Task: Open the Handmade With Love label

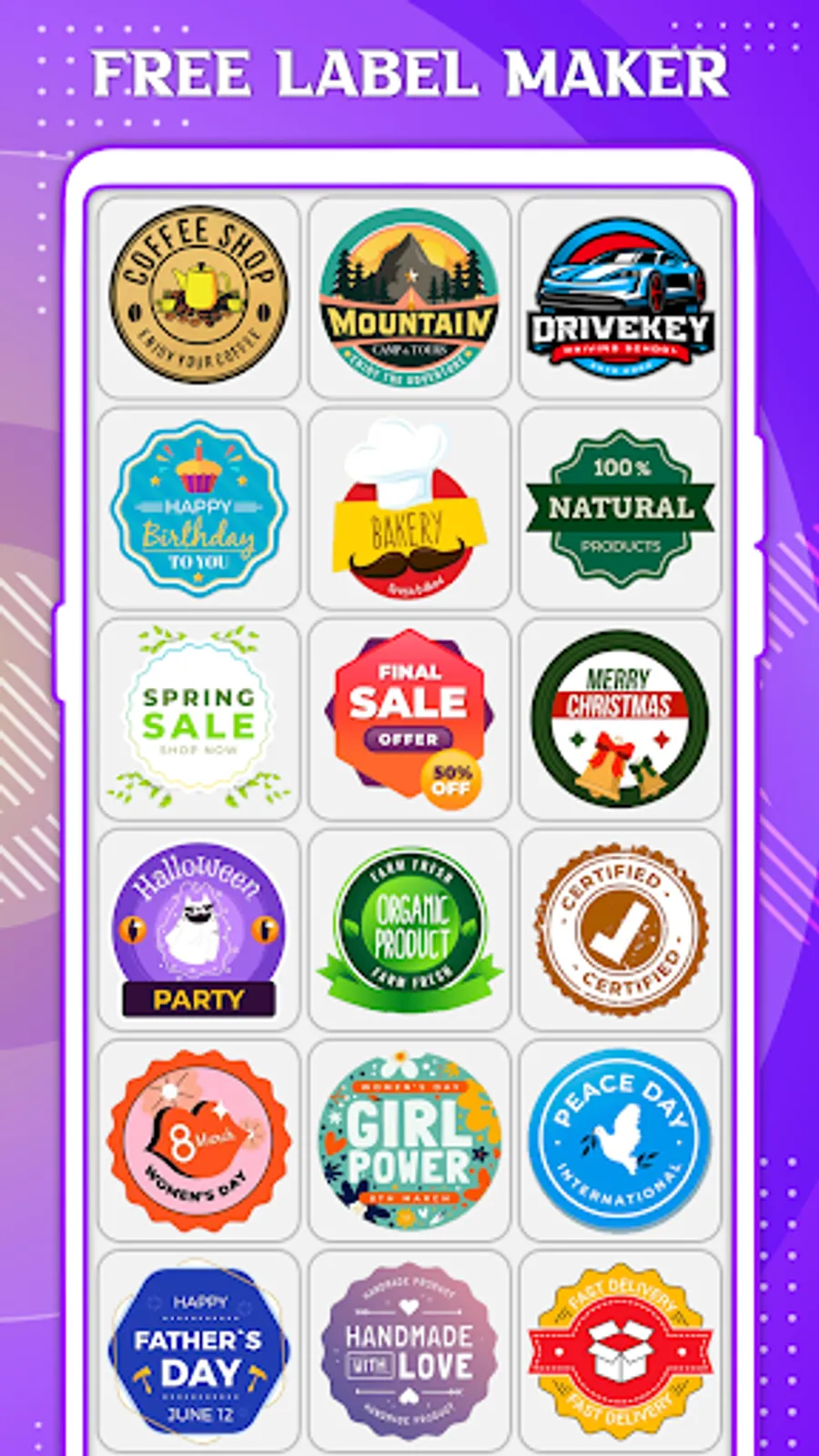Action: (x=409, y=1351)
